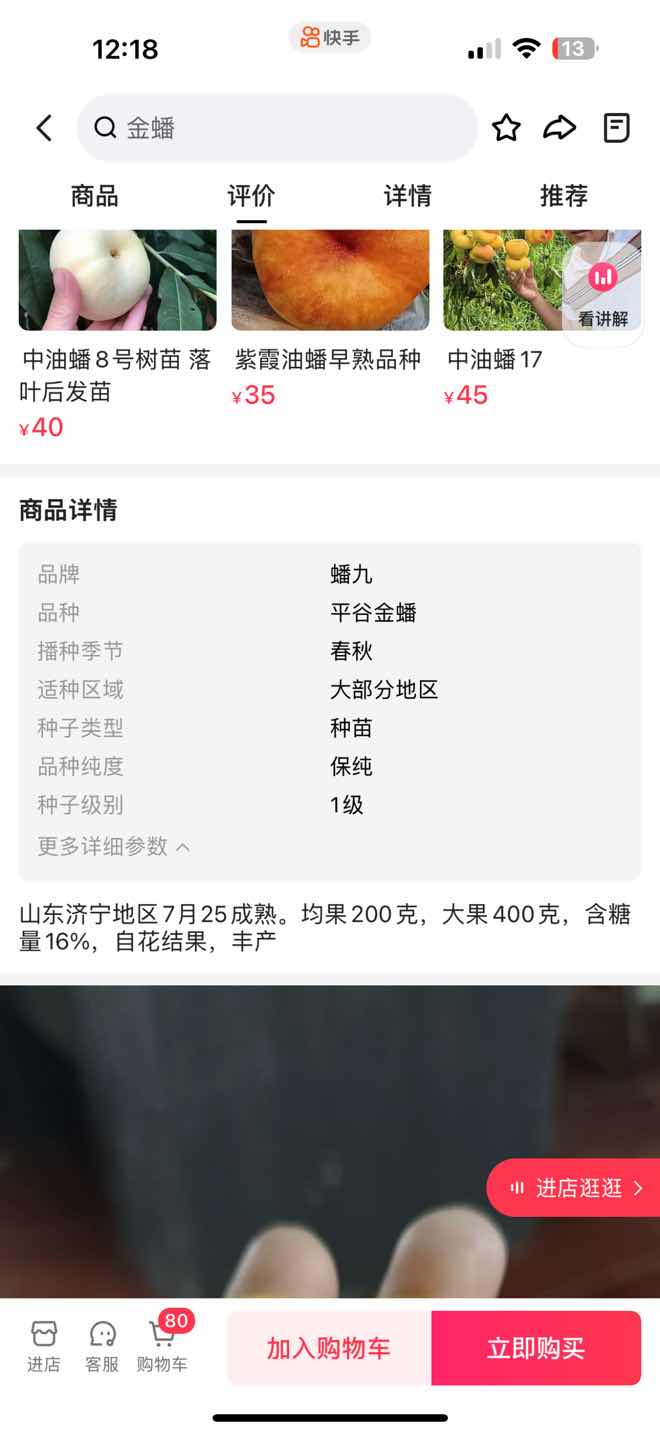The height and width of the screenshot is (1434, 660).
Task: Contact 客服 customer service
Action: pyautogui.click(x=102, y=1346)
